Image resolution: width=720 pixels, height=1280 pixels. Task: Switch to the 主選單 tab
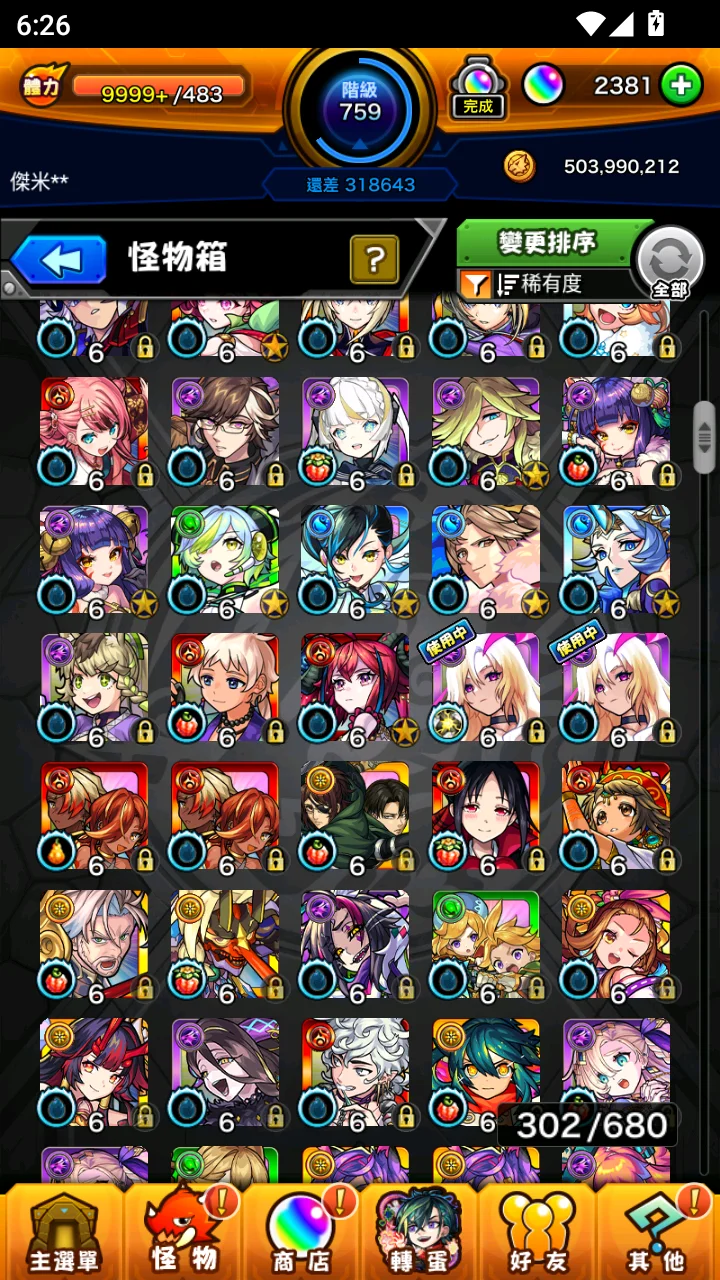point(64,1230)
